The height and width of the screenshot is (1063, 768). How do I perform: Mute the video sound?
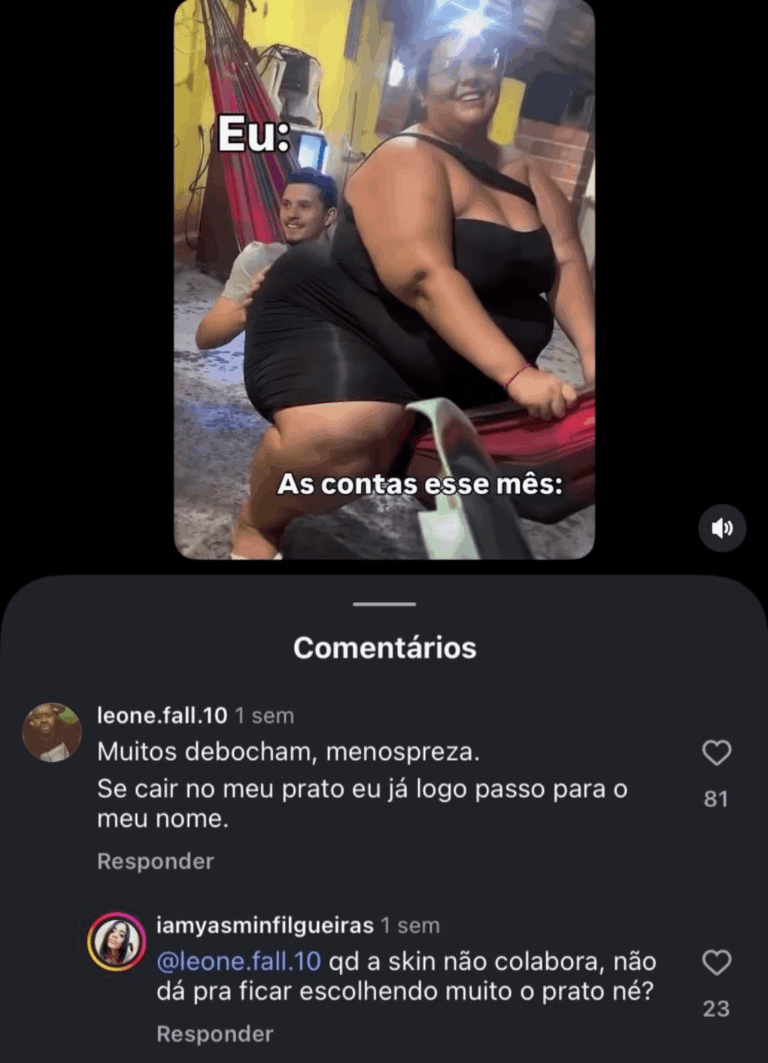click(x=722, y=528)
